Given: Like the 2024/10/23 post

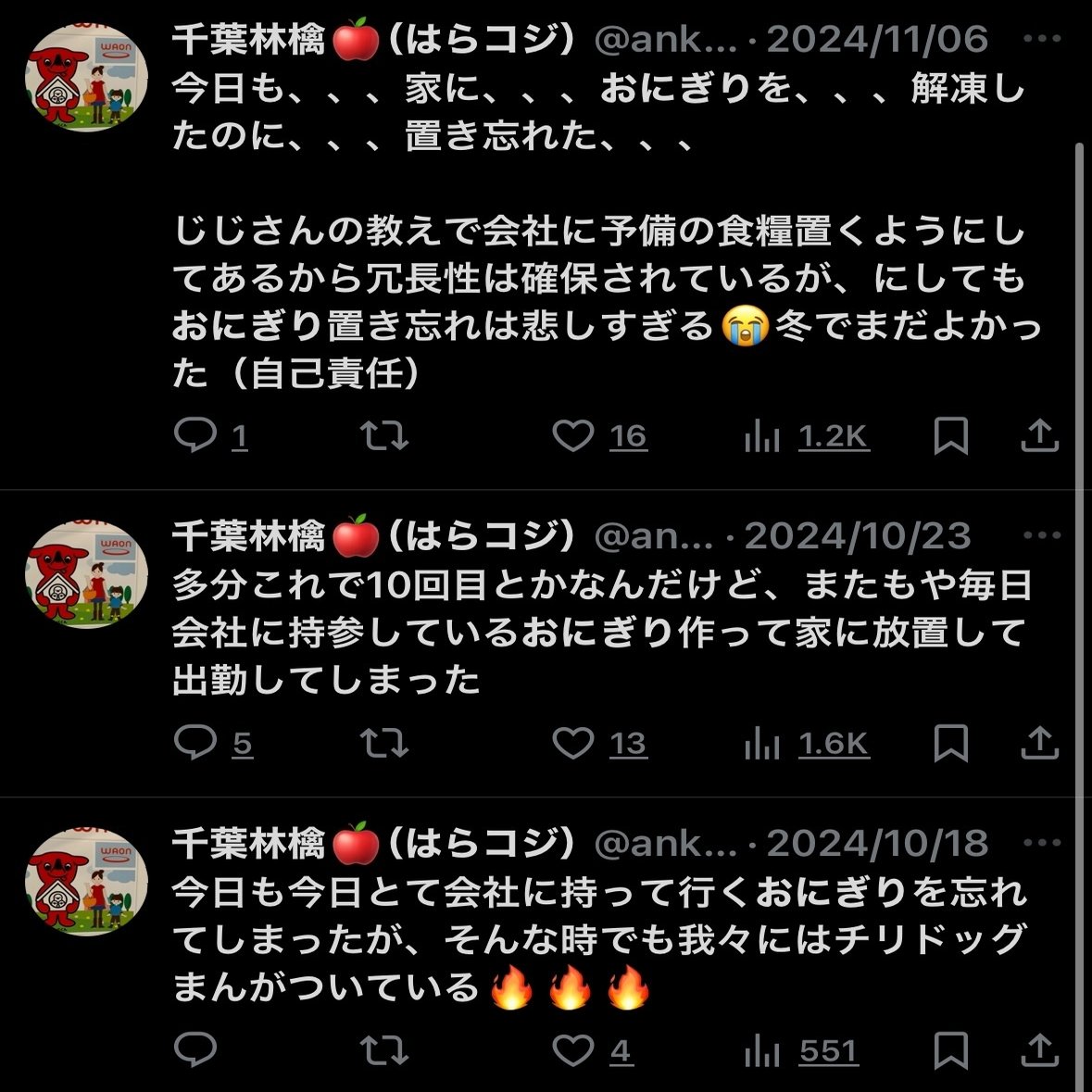Looking at the screenshot, I should [573, 743].
